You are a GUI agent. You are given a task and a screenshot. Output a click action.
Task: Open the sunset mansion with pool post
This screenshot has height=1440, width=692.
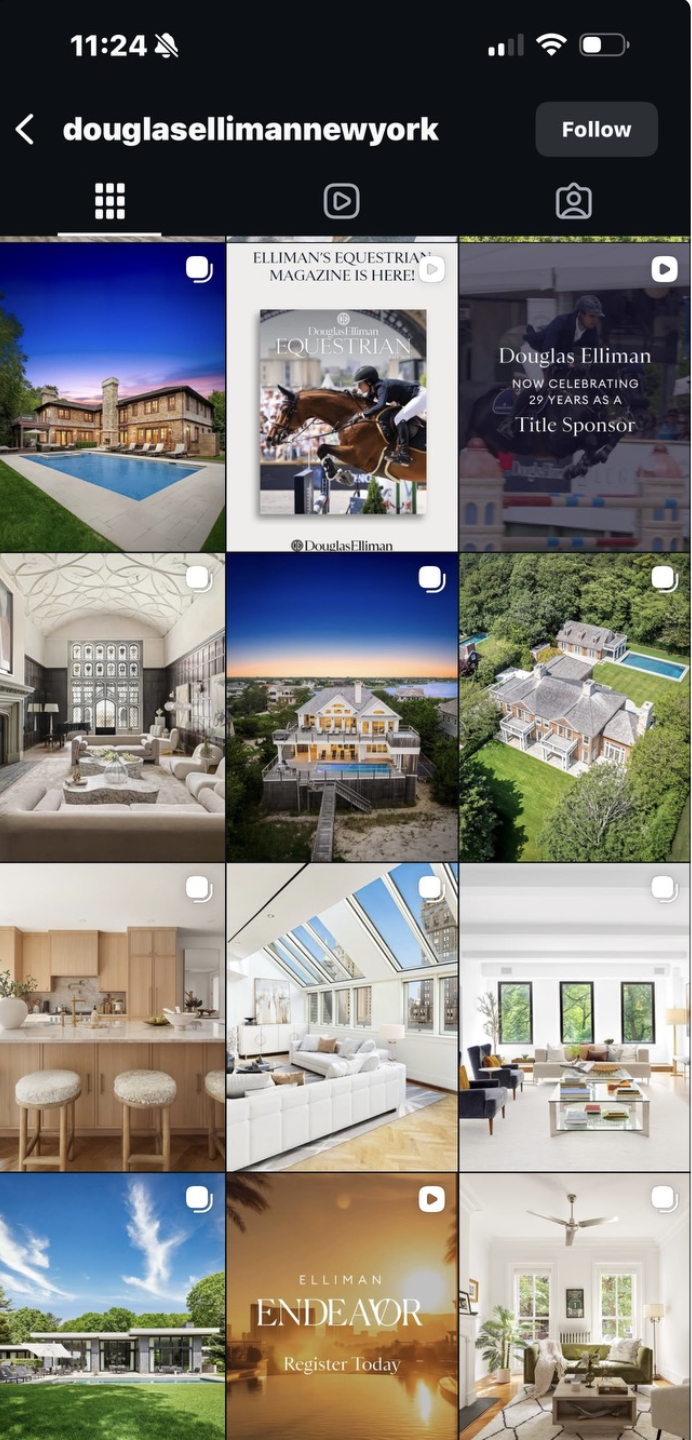(112, 397)
